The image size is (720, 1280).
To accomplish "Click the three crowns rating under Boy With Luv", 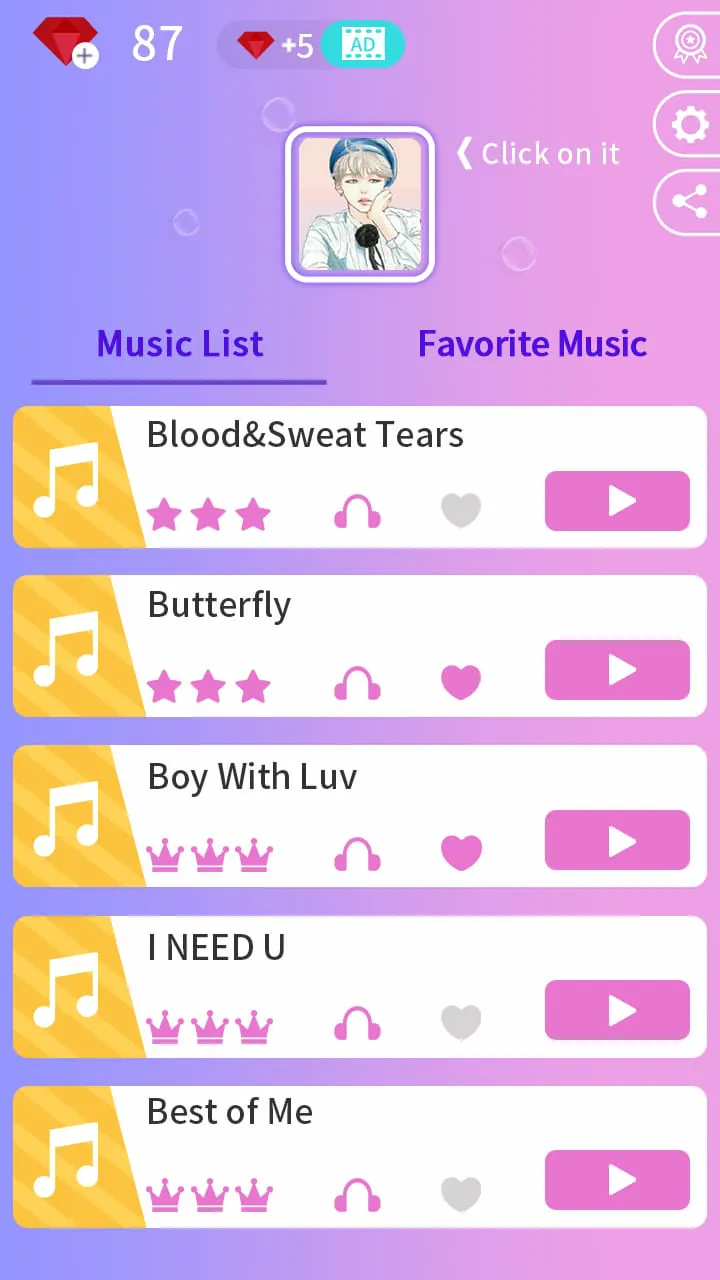I will (208, 855).
